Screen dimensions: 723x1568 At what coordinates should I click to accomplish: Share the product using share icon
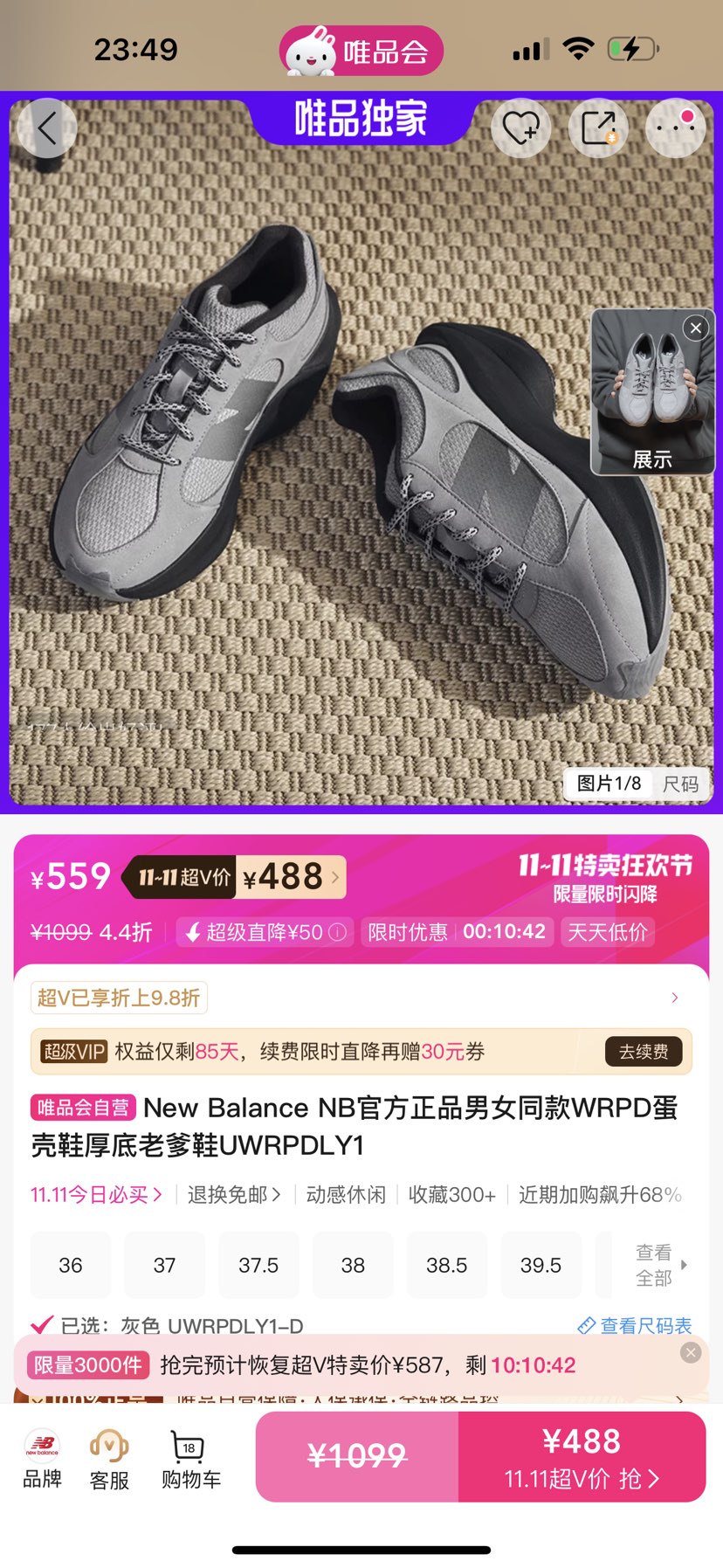[598, 128]
